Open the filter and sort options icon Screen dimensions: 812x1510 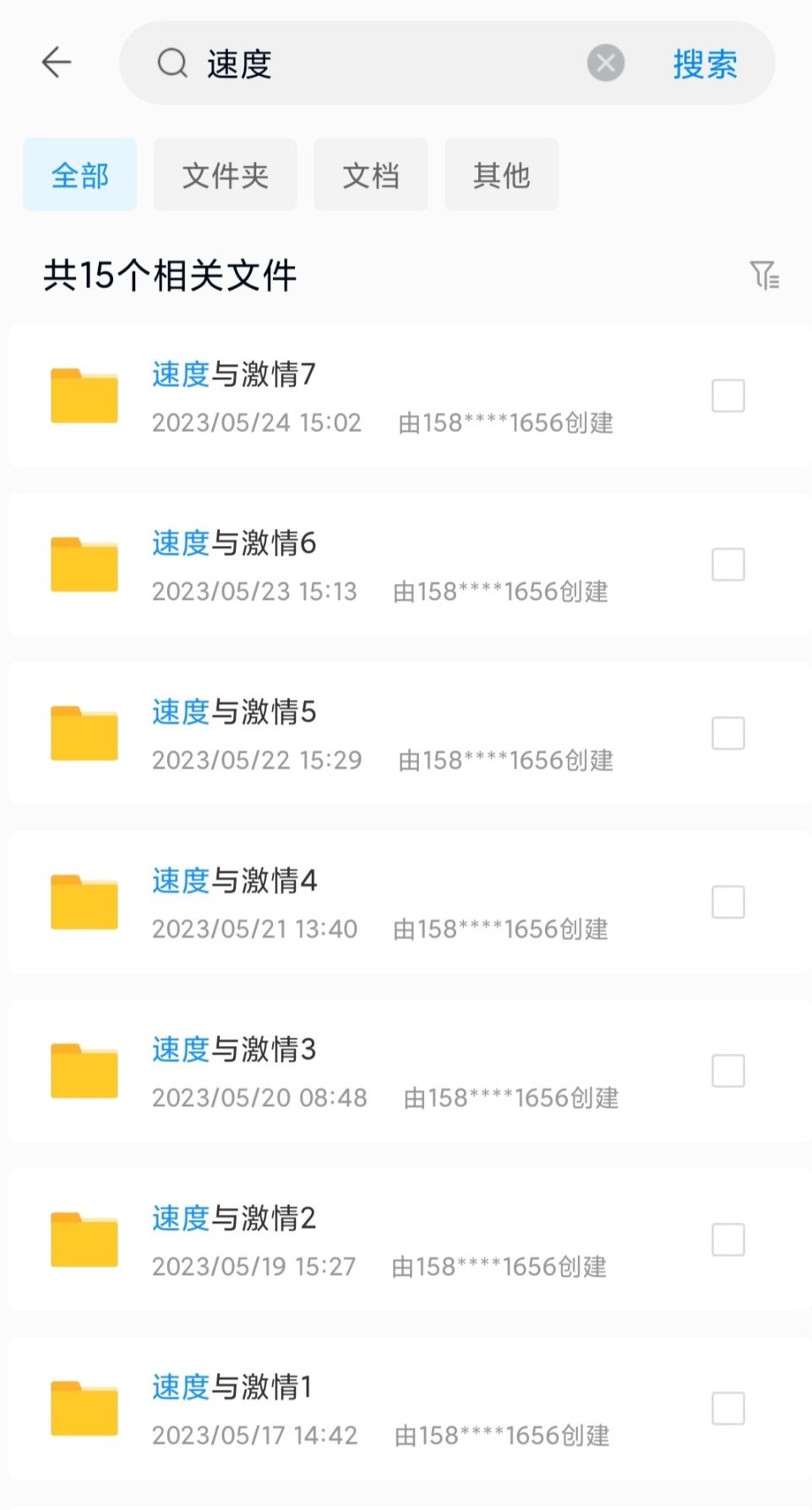pyautogui.click(x=764, y=275)
